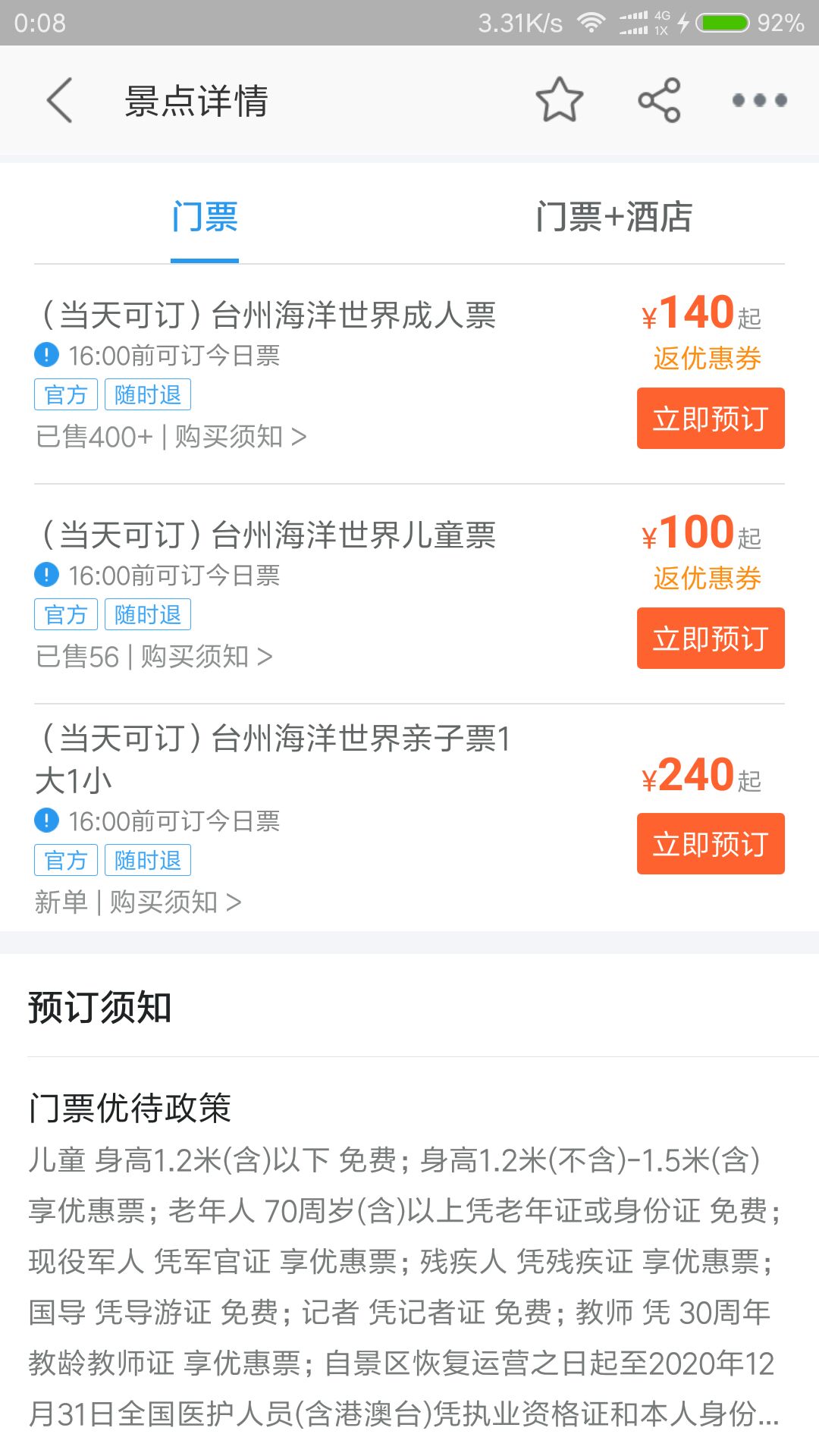Read 购买须知 for the 亲子票
Image resolution: width=819 pixels, height=1456 pixels.
175,902
